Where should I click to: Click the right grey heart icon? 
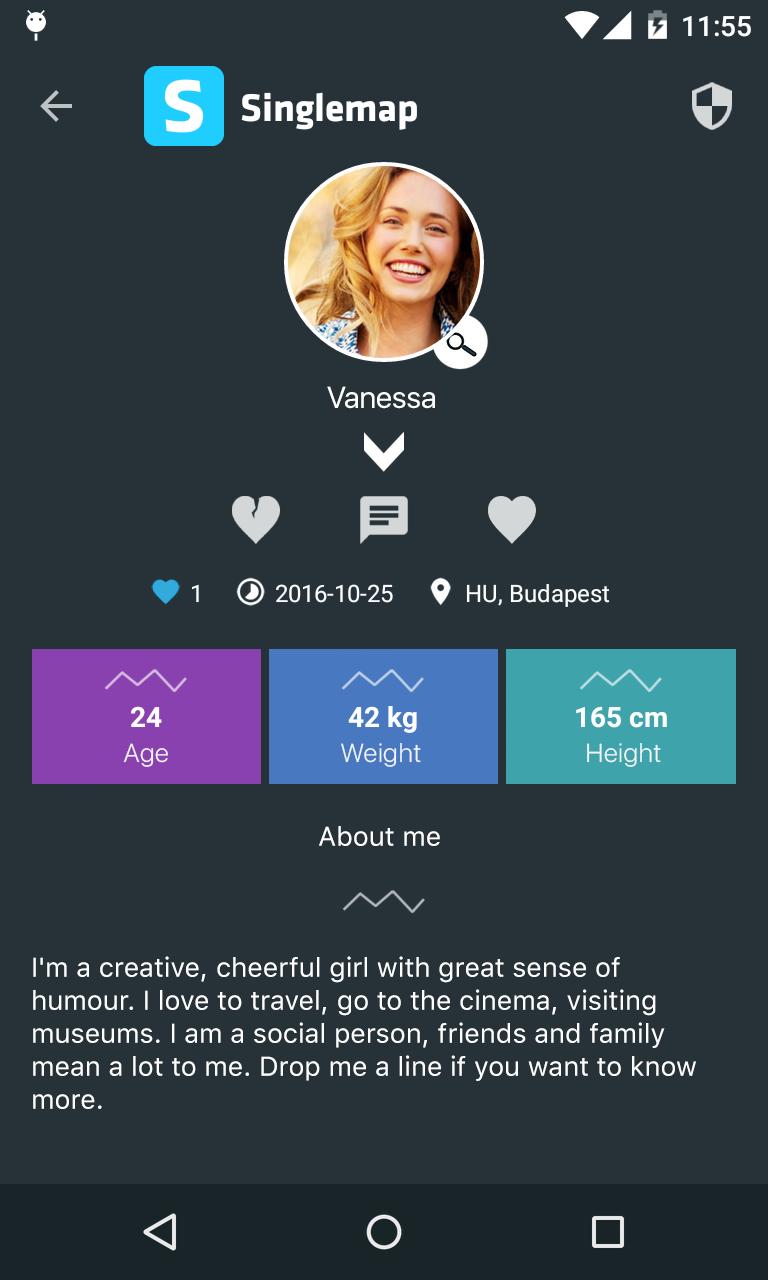(x=513, y=518)
